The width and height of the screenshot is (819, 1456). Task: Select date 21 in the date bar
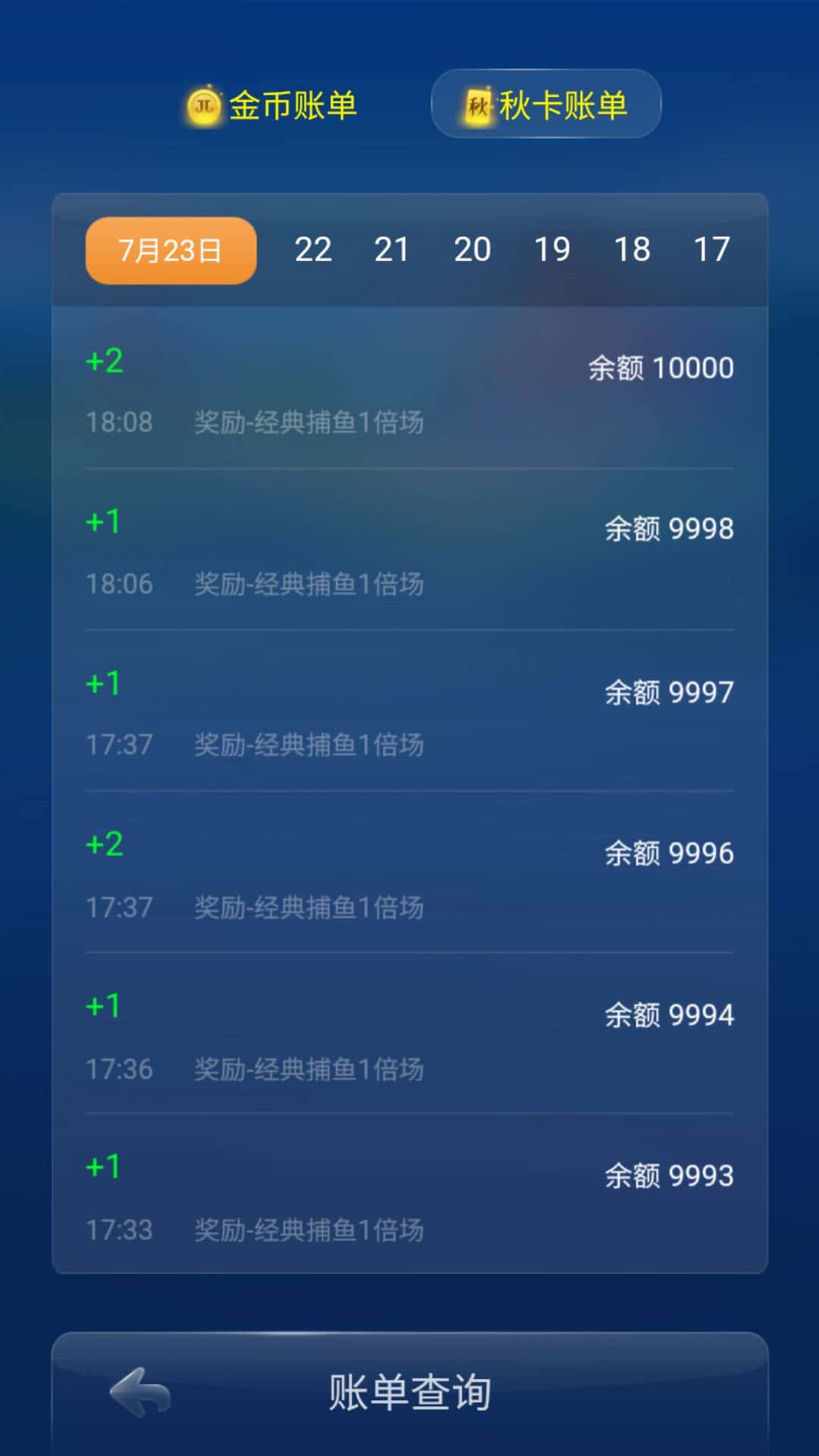point(393,249)
